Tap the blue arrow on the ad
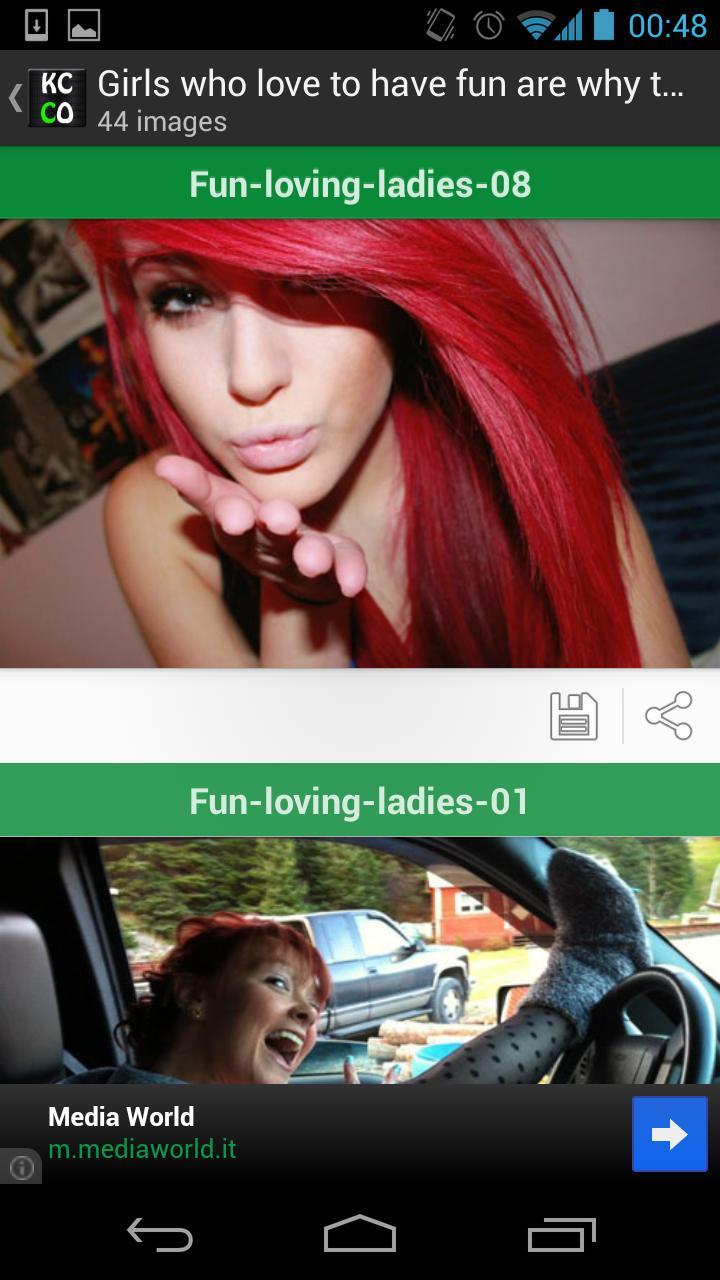The width and height of the screenshot is (720, 1280). [668, 1133]
